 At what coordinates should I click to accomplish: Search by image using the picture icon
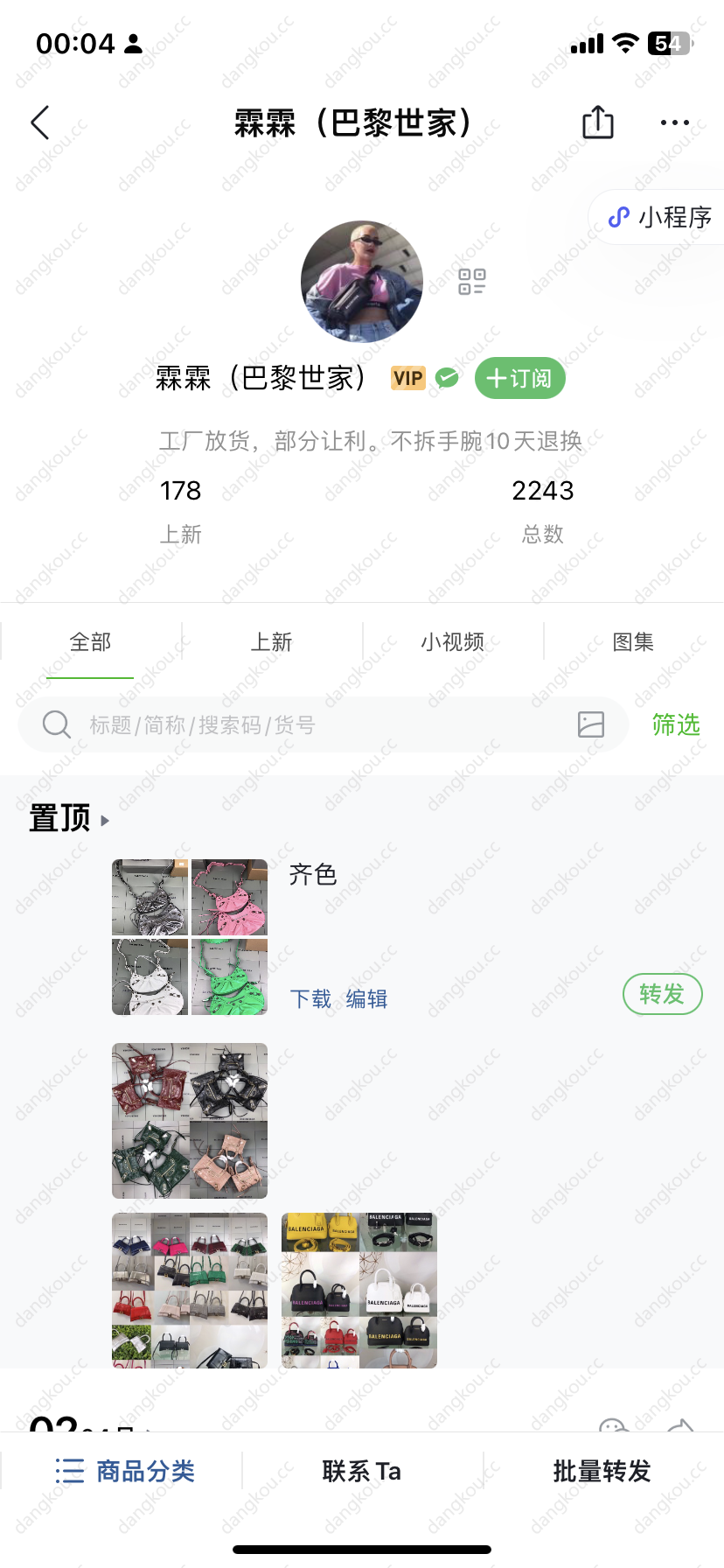pos(591,724)
